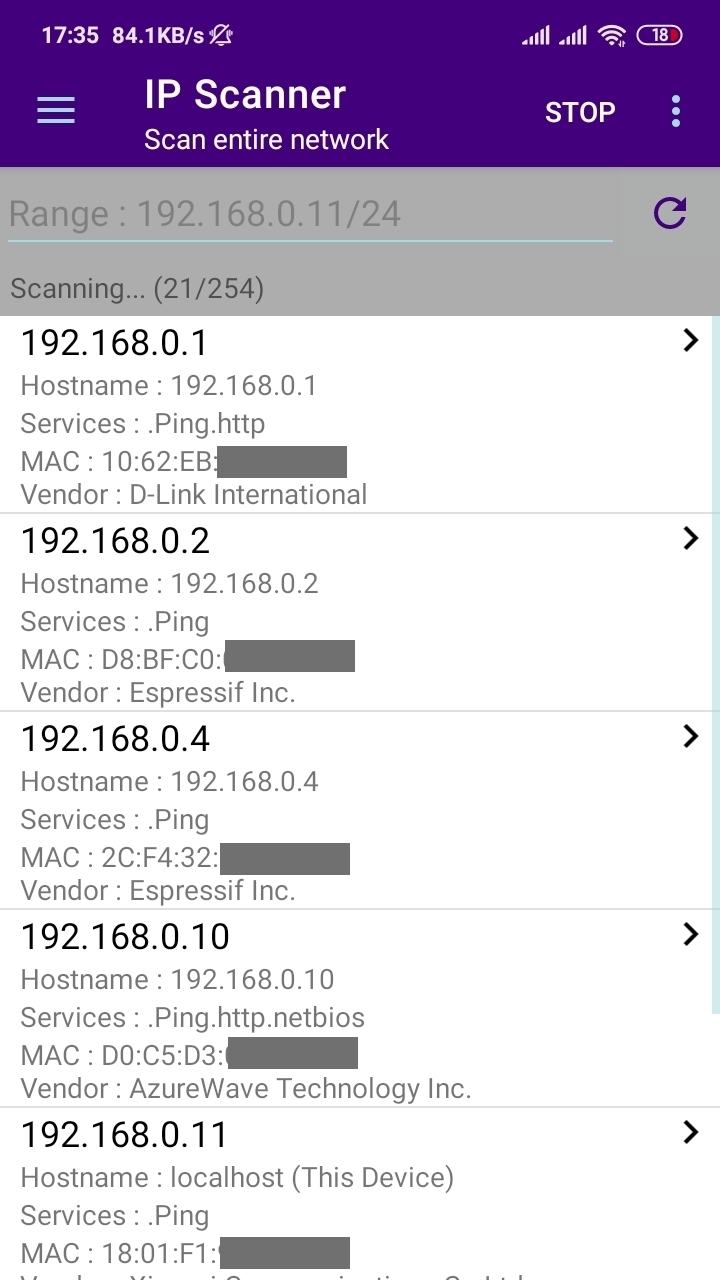Expand details for device 192.168.0.2
Image resolution: width=720 pixels, height=1280 pixels.
point(689,538)
